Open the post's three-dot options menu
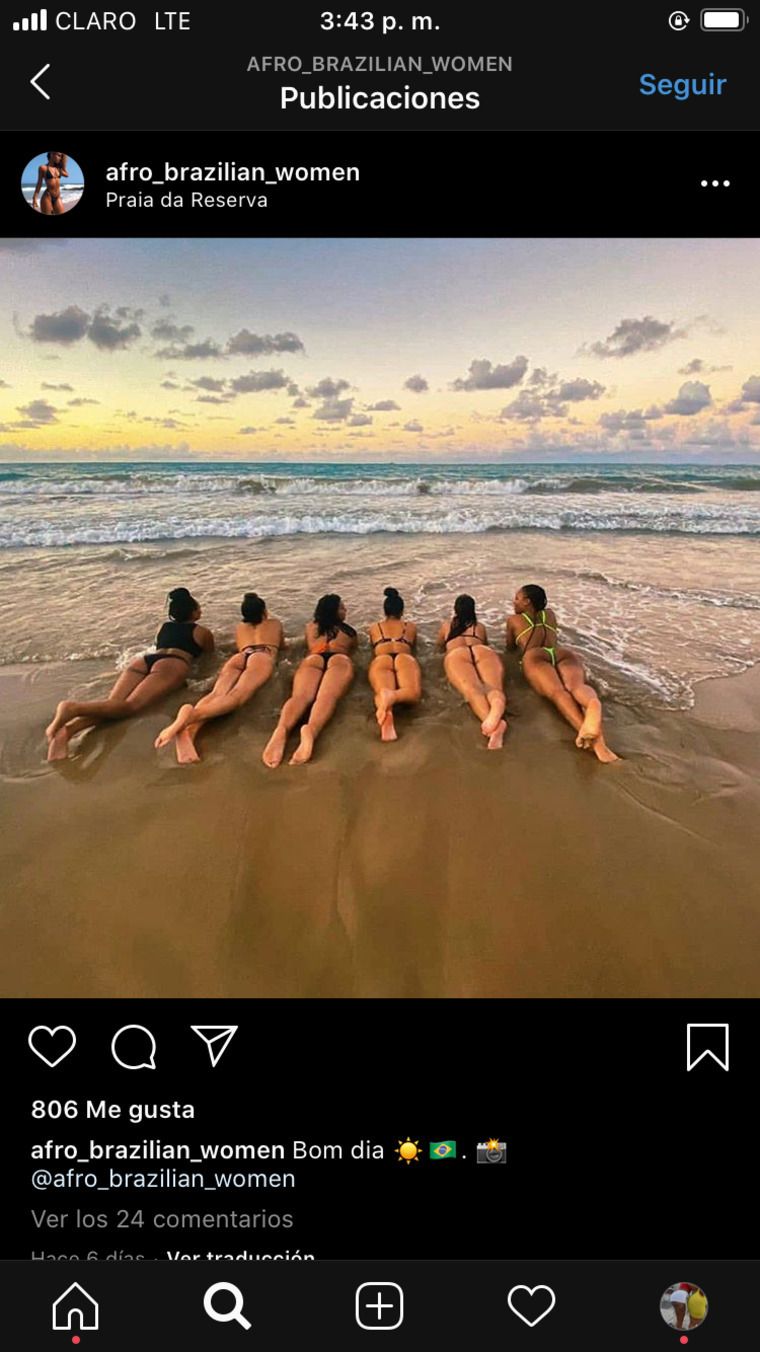Screen dimensions: 760x1352 (x=715, y=184)
